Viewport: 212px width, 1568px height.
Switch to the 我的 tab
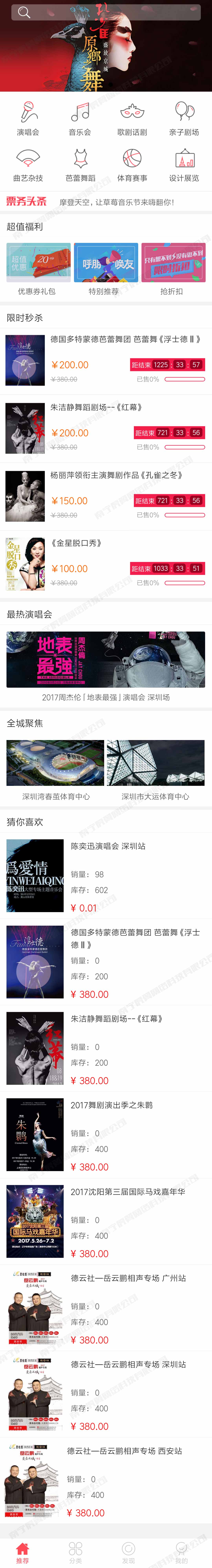182,1552
